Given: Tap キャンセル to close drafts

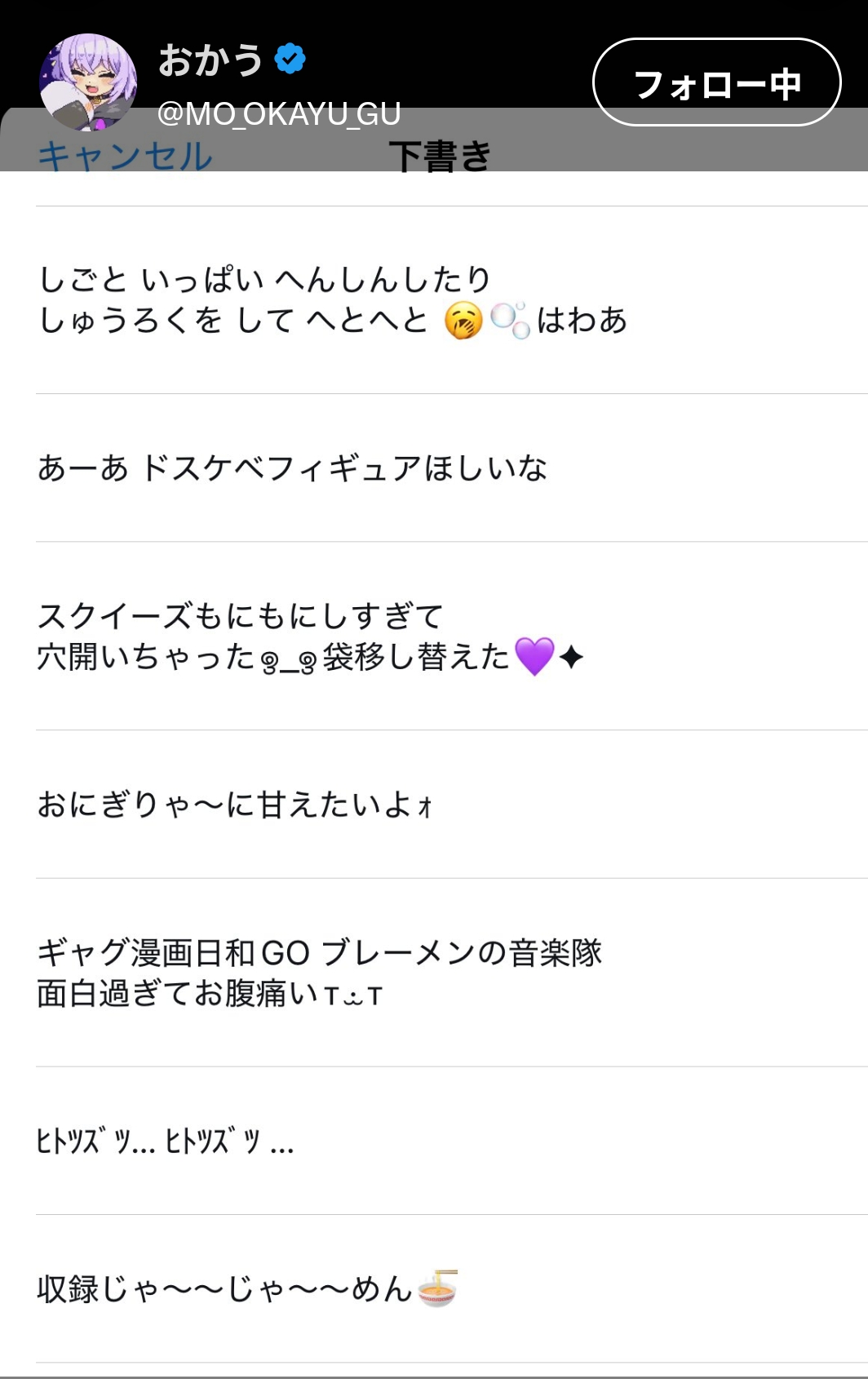Looking at the screenshot, I should 125,156.
